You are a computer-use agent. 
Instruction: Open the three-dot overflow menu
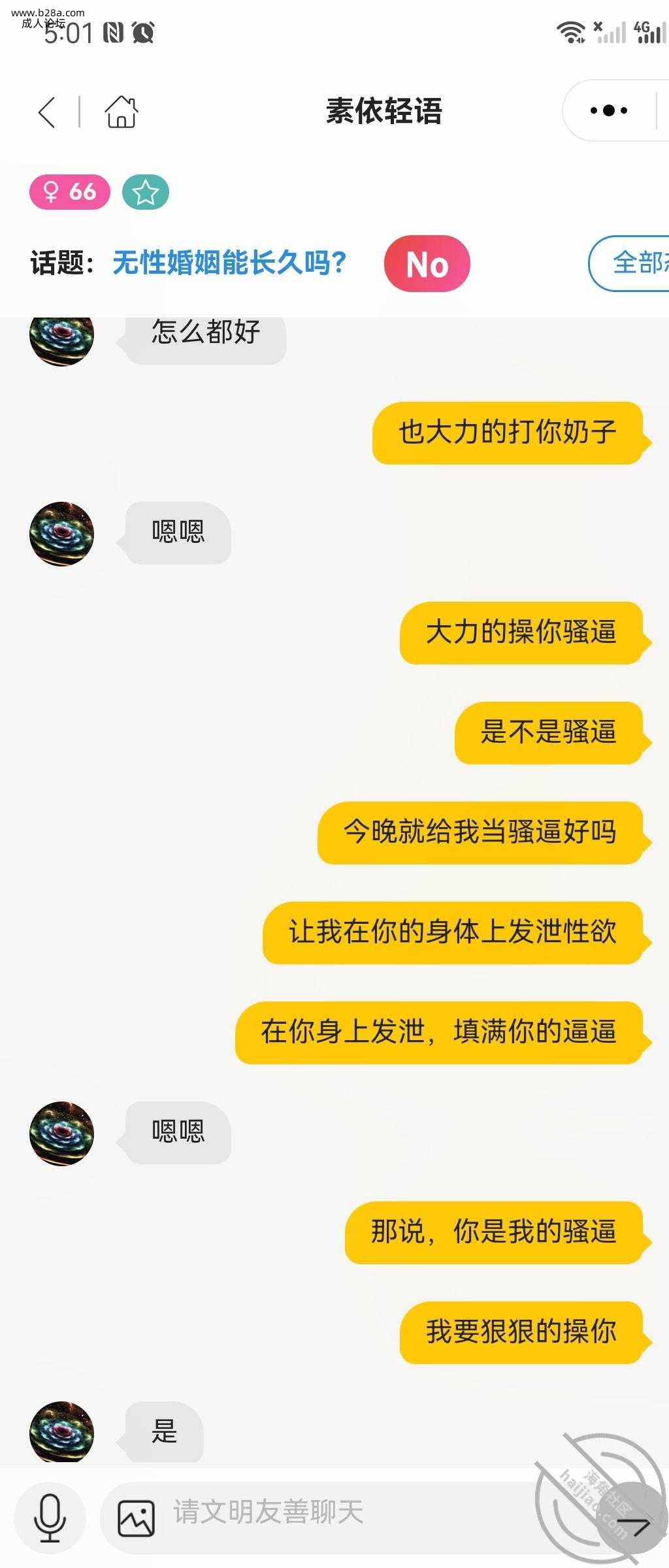click(608, 110)
